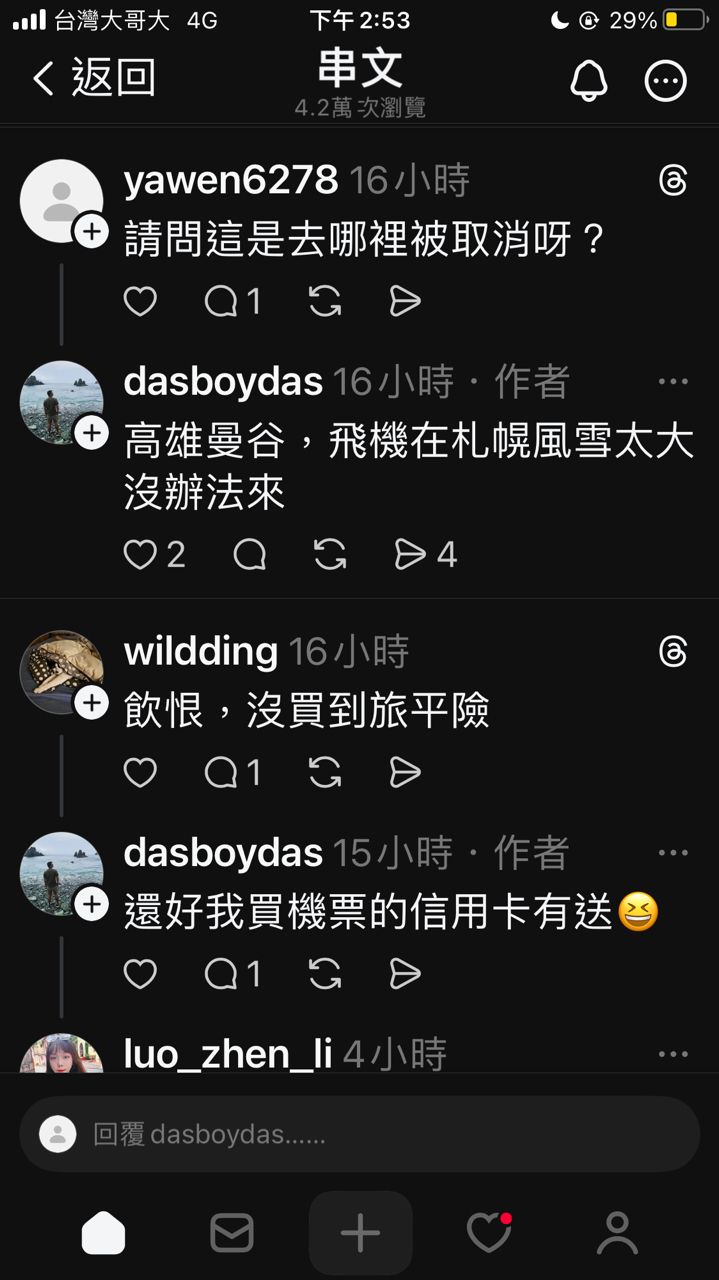Open options for dasboydas's 高雄曼谷 reply
The width and height of the screenshot is (719, 1280).
click(x=673, y=381)
